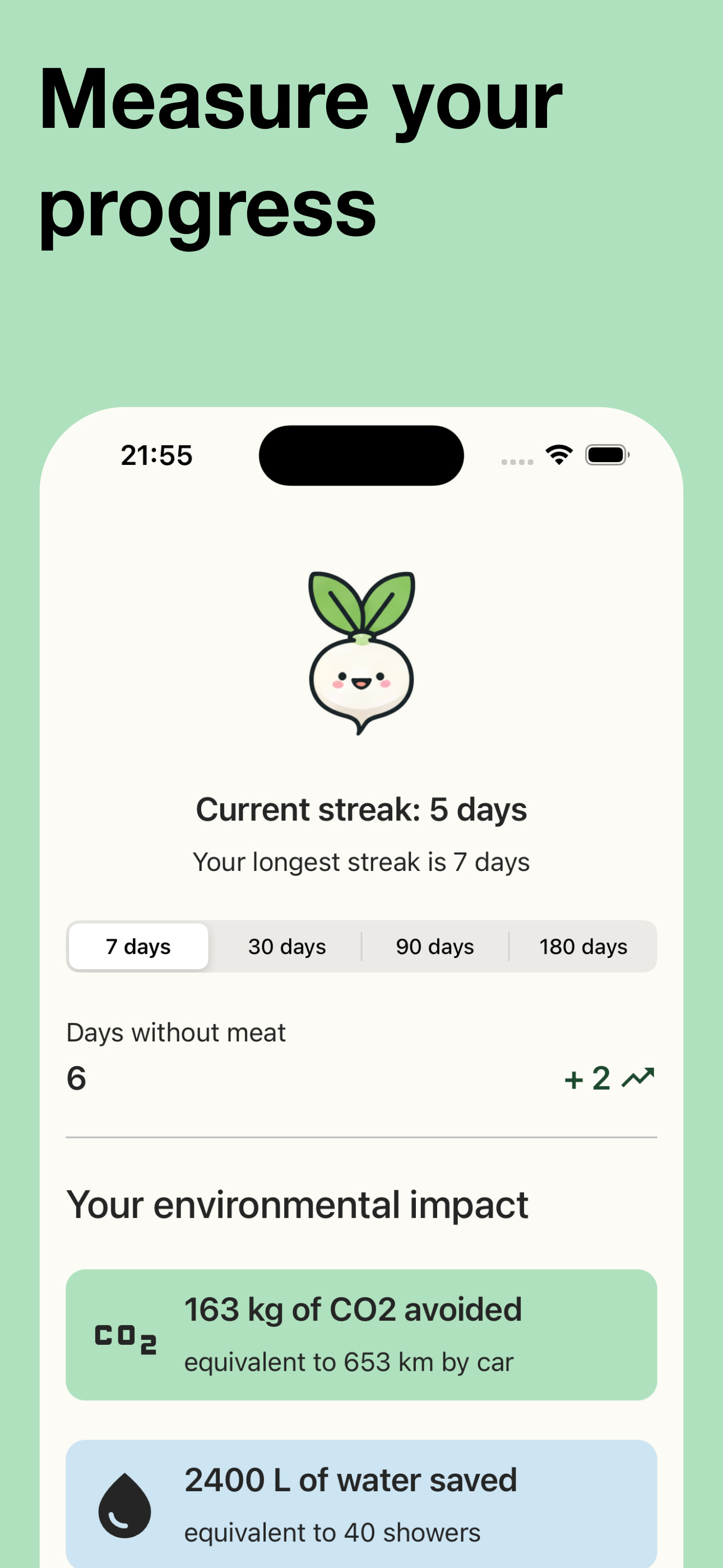The image size is (723, 1568).
Task: Tap the battery indicator in the status bar
Action: coord(606,454)
